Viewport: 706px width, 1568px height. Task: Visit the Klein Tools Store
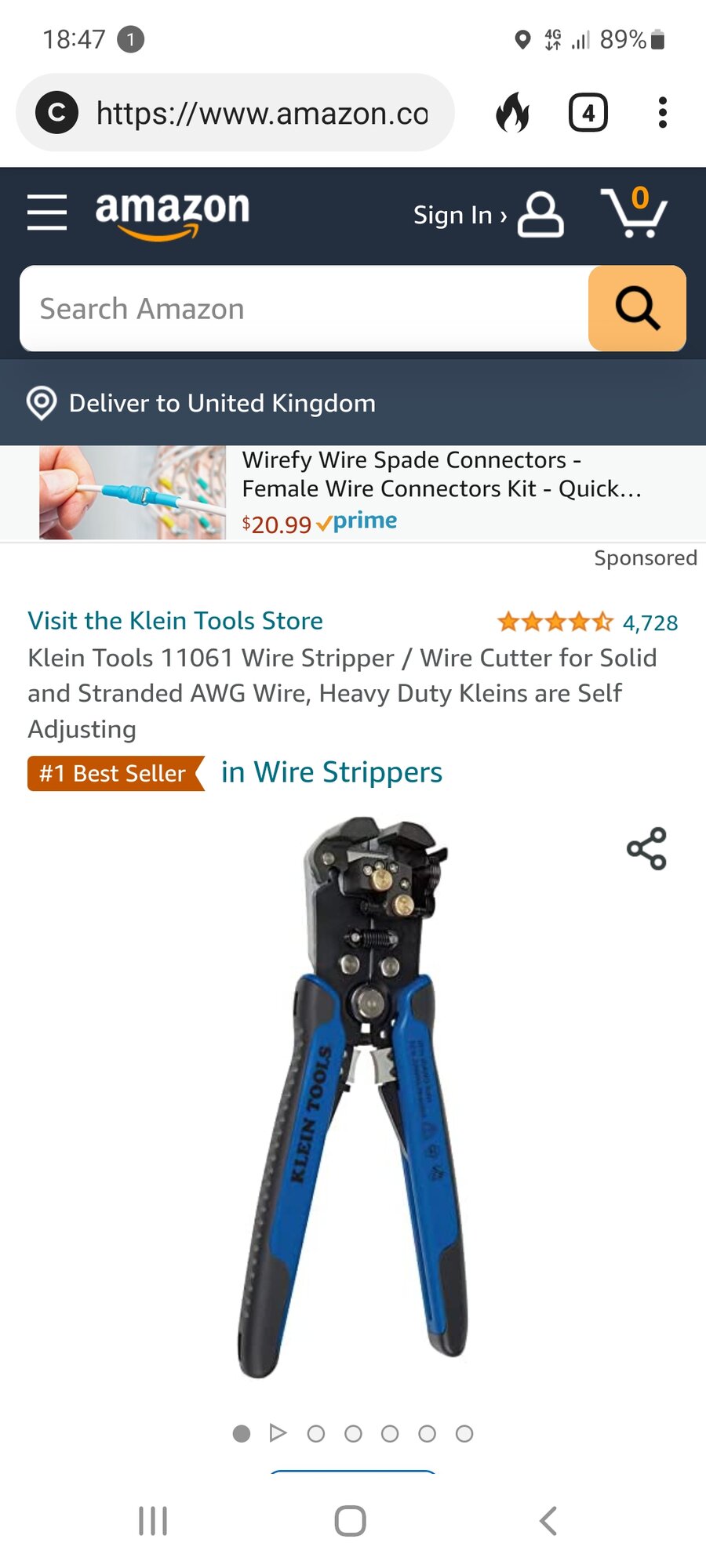coord(175,620)
